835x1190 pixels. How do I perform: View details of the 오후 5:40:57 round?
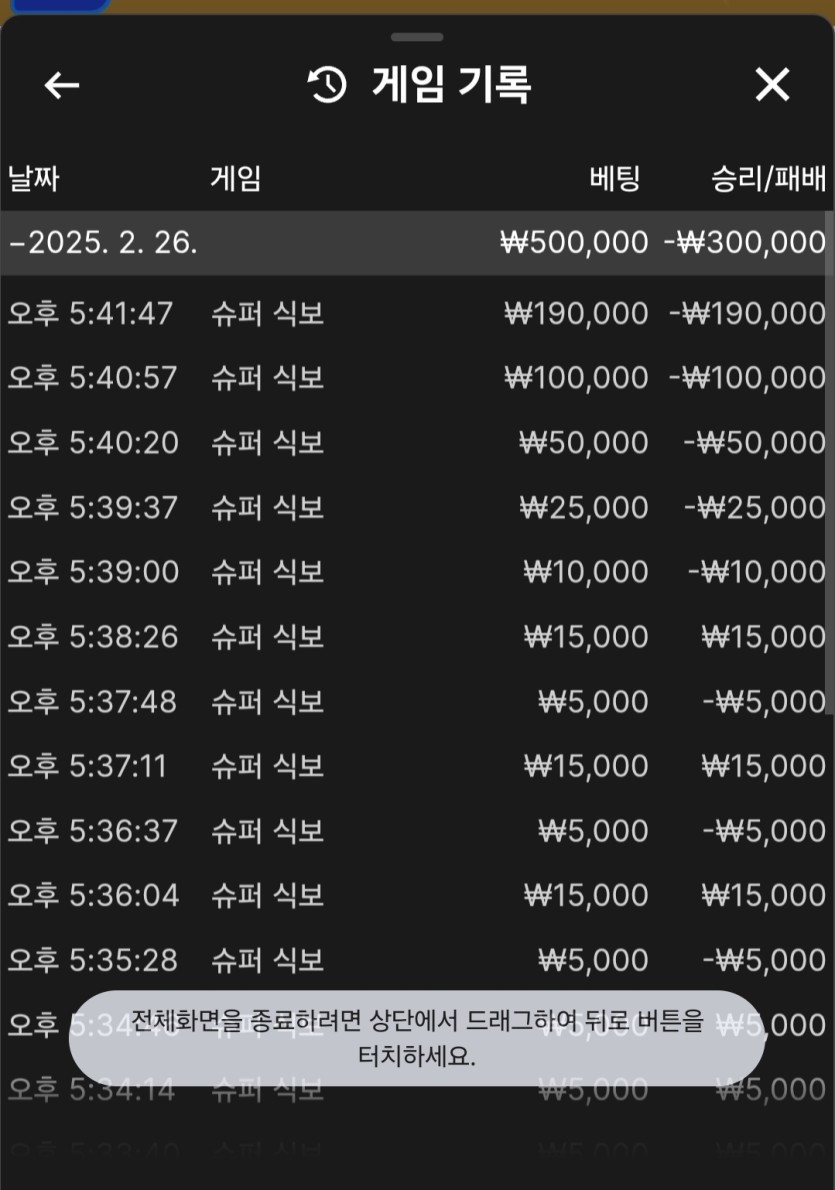tap(415, 378)
